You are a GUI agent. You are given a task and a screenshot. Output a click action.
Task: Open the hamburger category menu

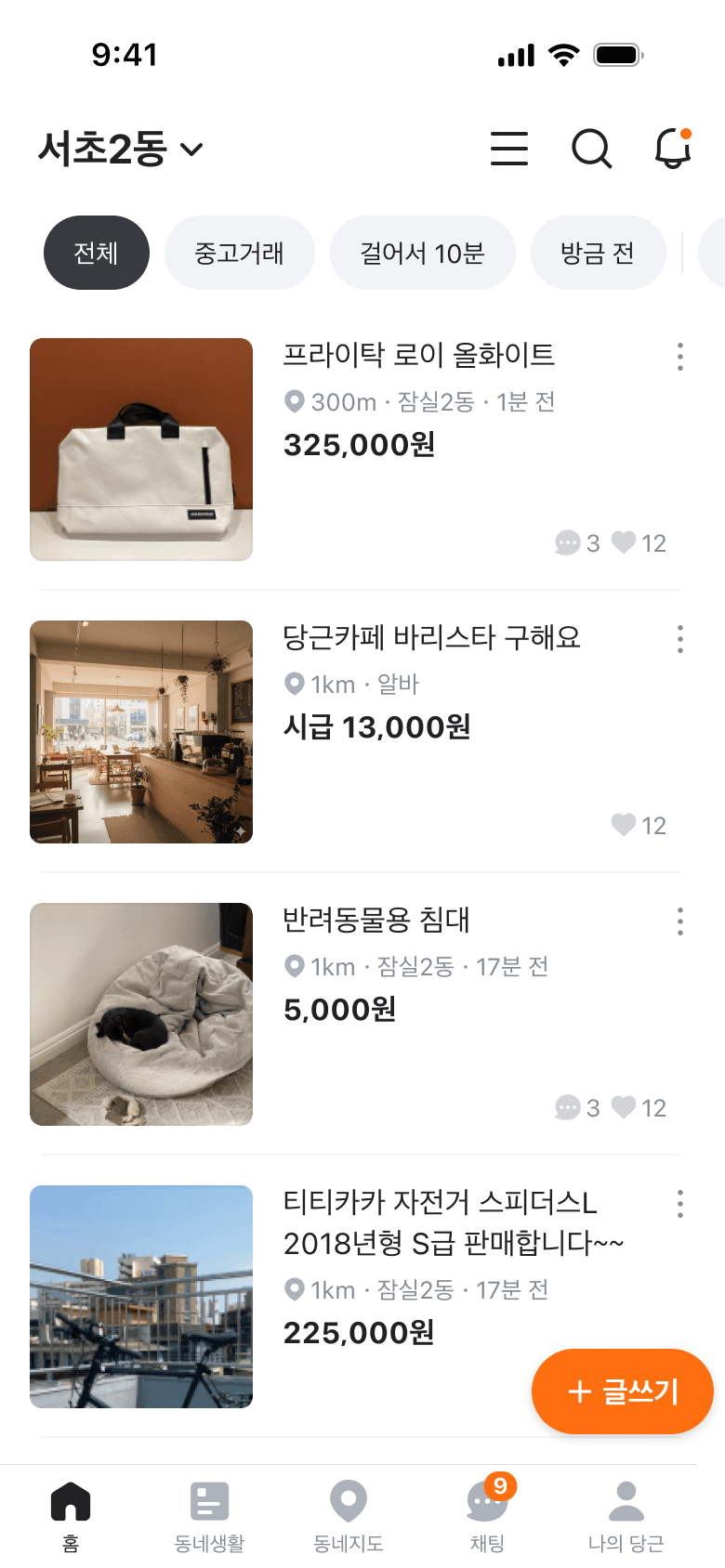coord(509,149)
